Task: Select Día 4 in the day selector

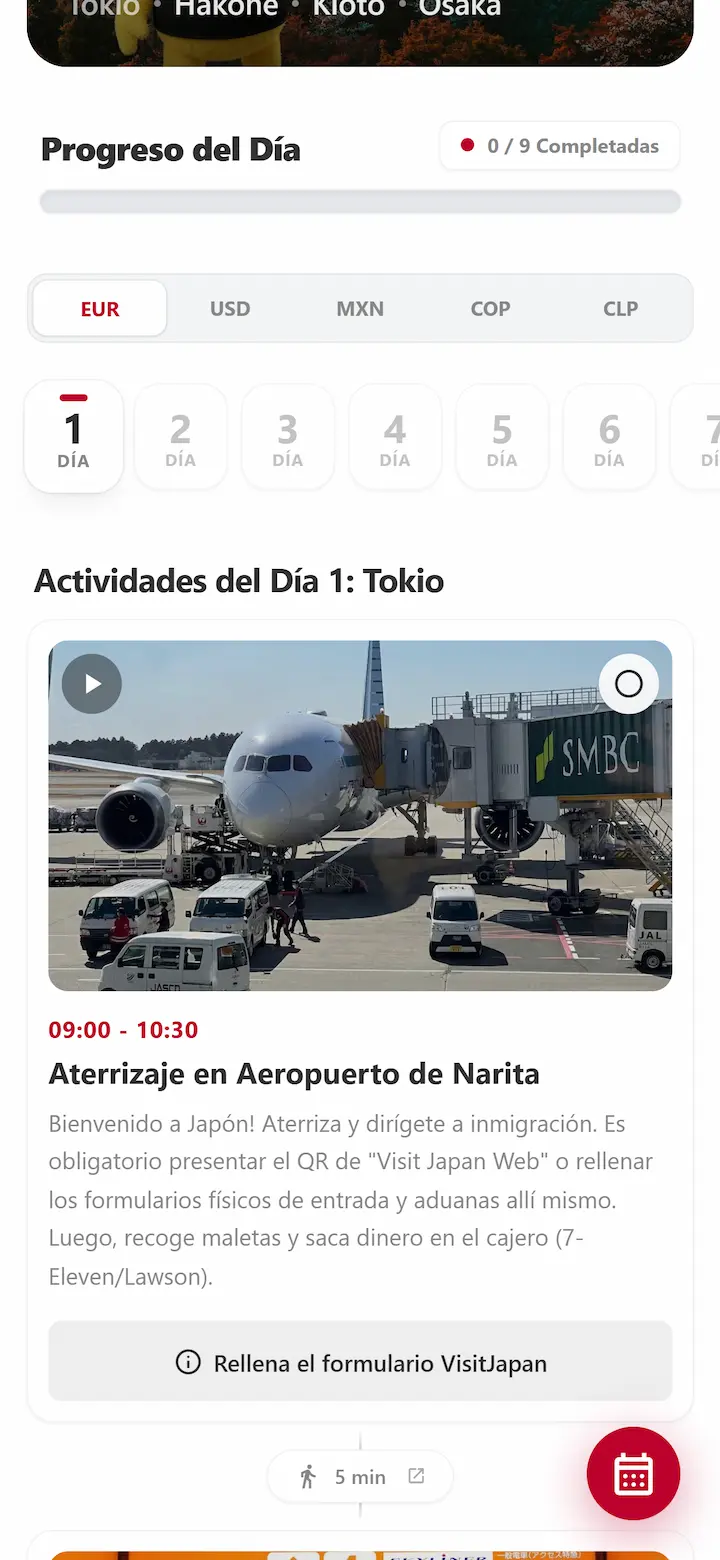Action: 395,436
